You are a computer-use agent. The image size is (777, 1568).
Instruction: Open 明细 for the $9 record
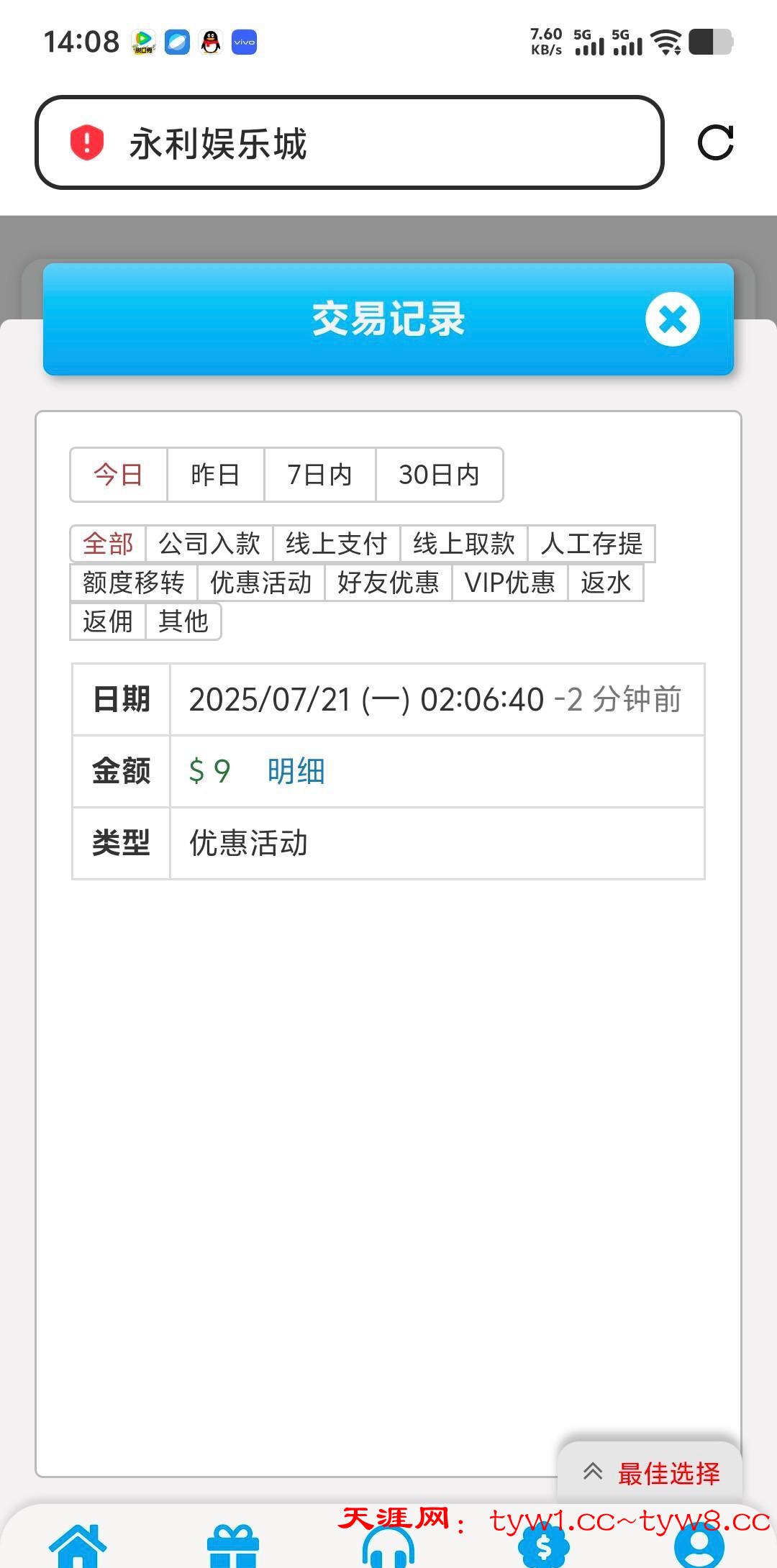pyautogui.click(x=296, y=771)
